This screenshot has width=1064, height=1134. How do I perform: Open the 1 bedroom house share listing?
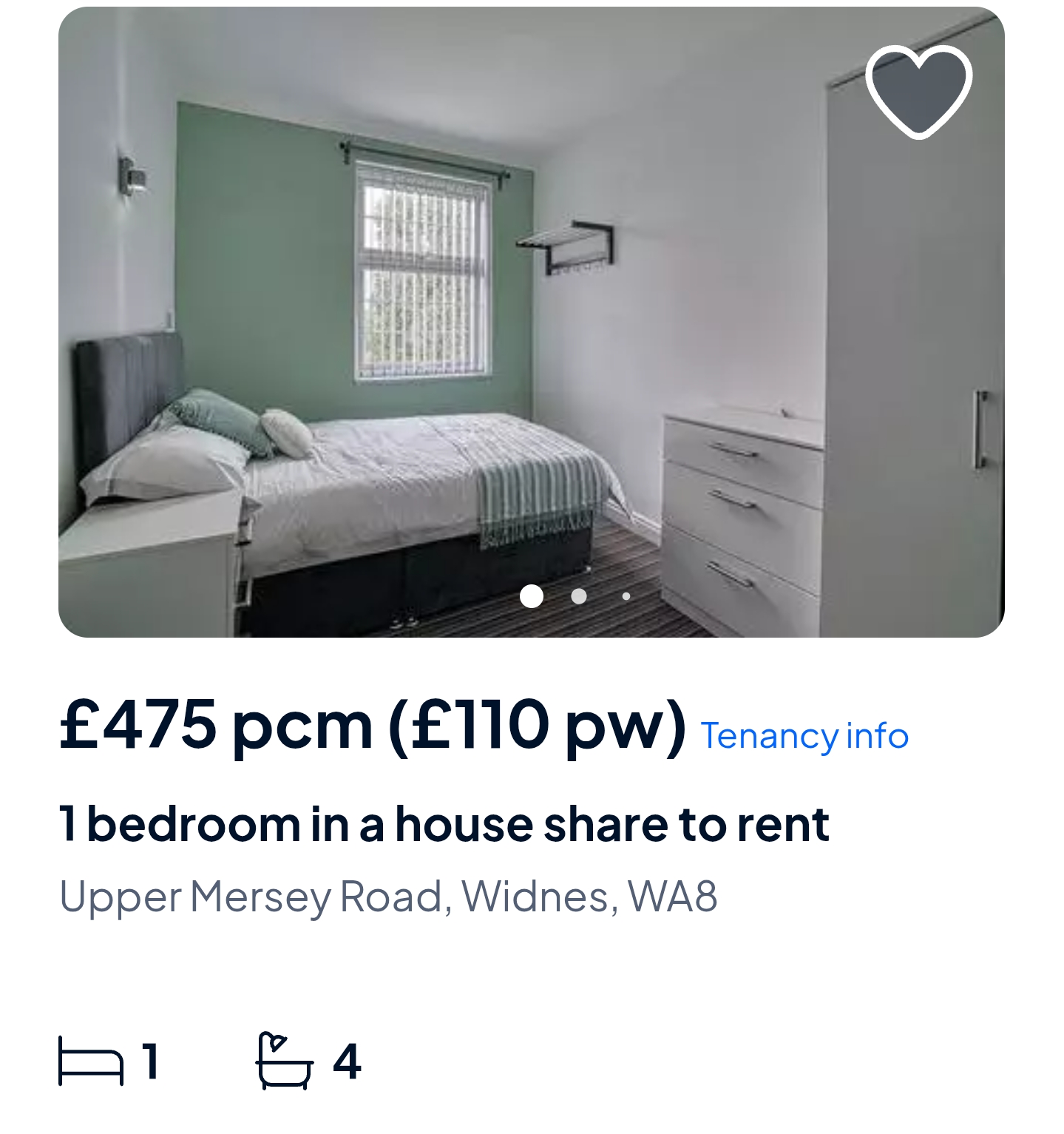(x=444, y=824)
